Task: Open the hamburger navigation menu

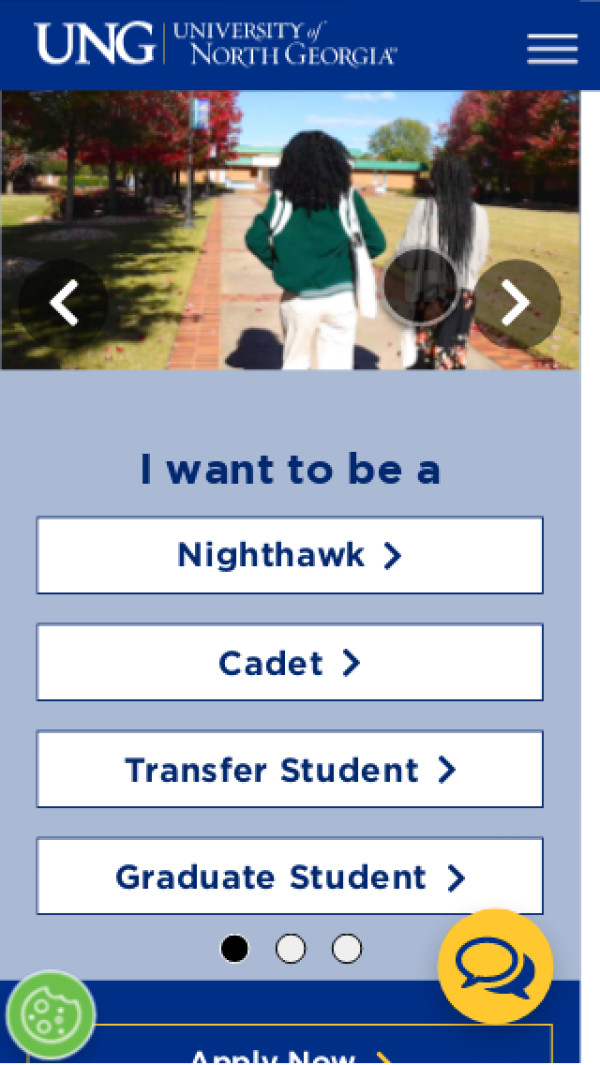Action: [552, 48]
